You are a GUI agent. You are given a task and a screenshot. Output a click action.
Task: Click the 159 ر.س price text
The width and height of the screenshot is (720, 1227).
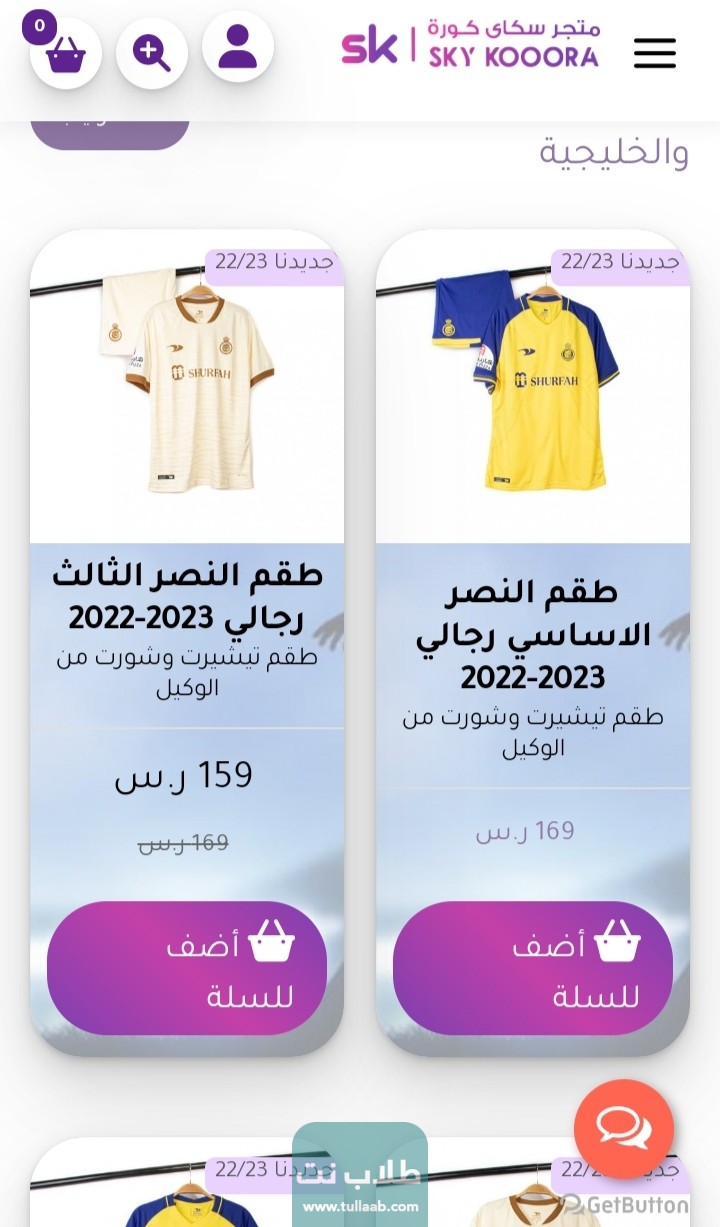186,775
